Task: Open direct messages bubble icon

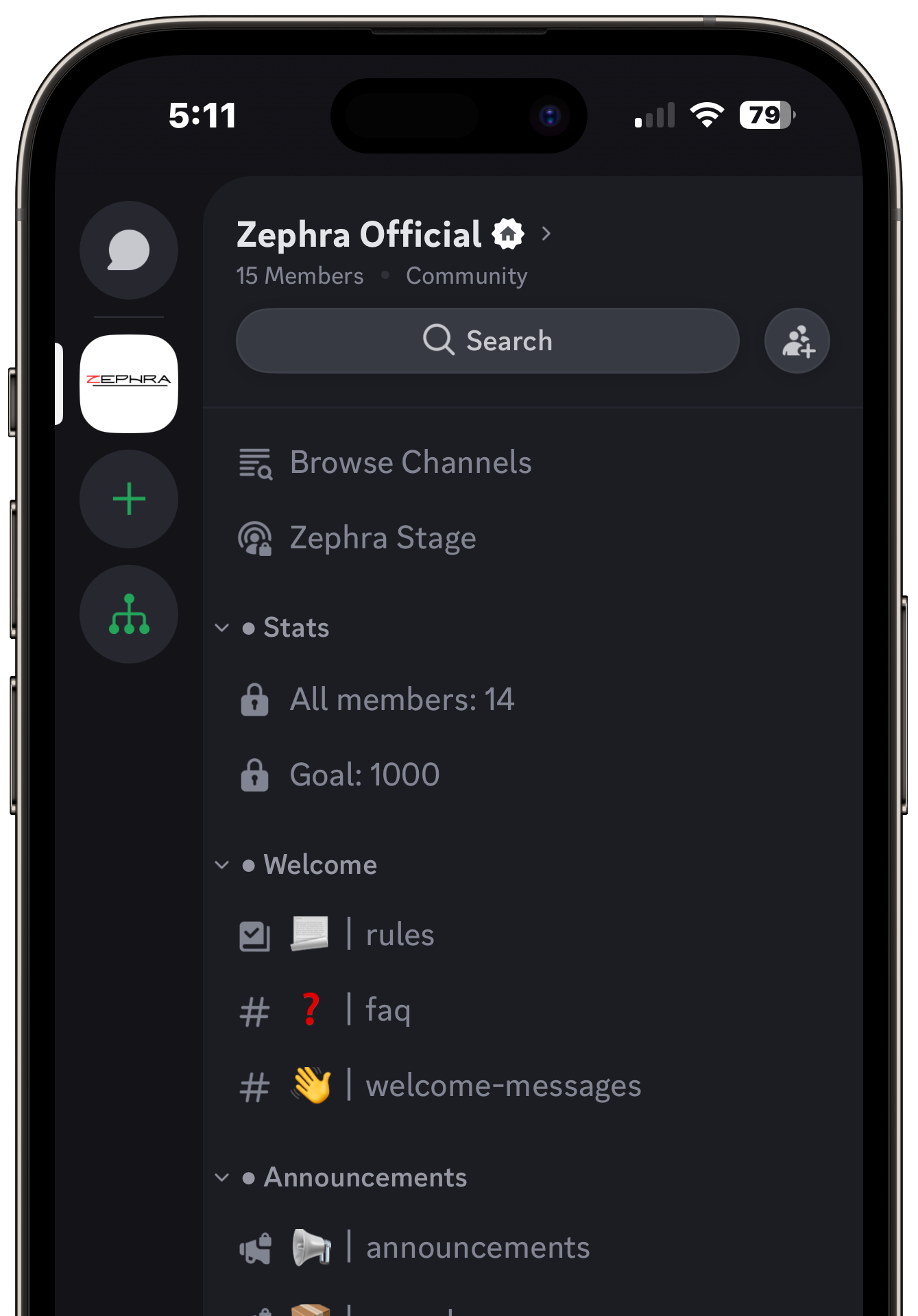Action: pyautogui.click(x=129, y=250)
